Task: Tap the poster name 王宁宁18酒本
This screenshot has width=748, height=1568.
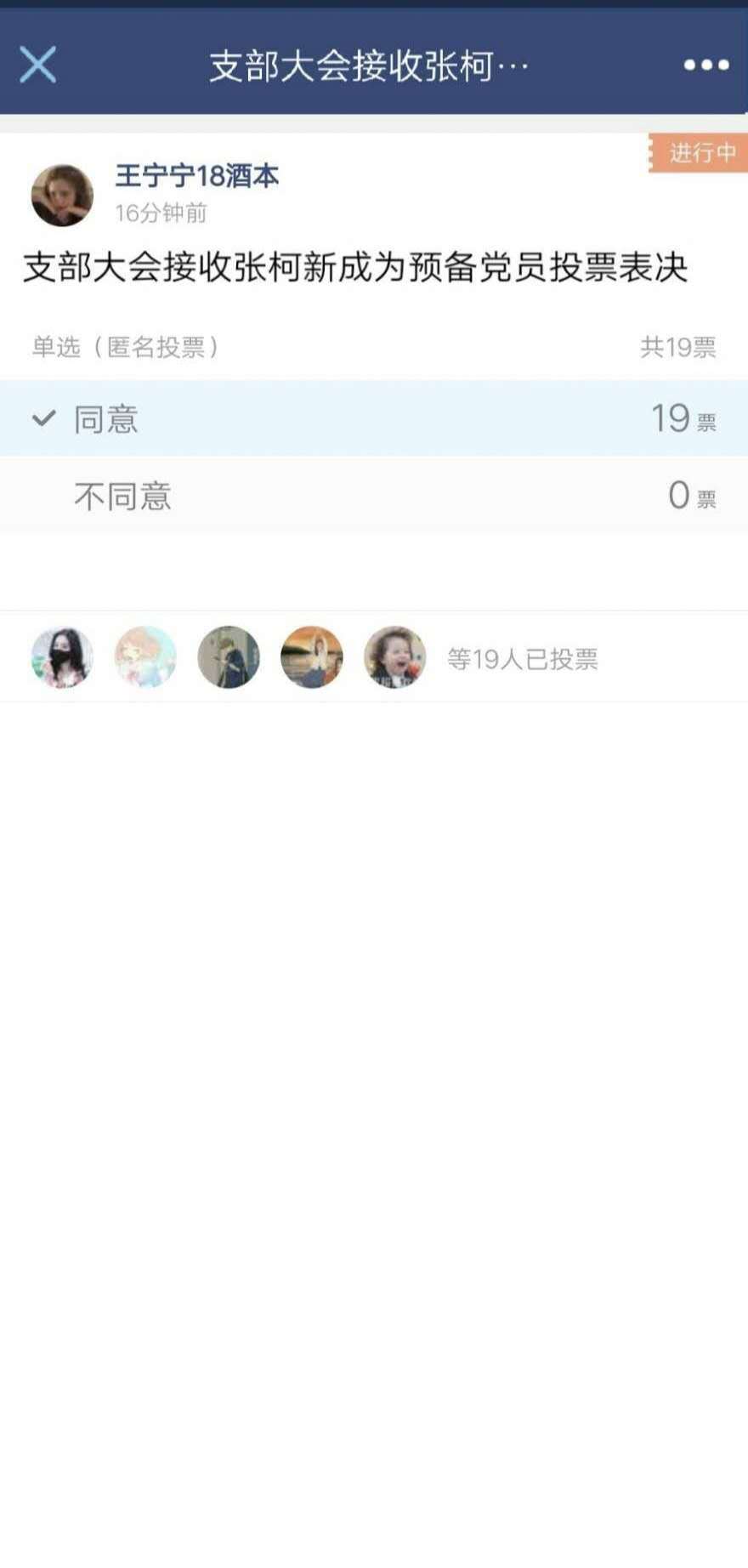Action: [197, 176]
